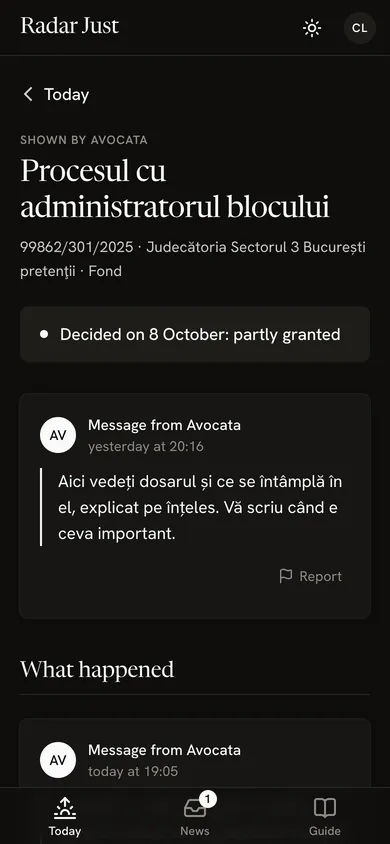Viewport: 390px width, 844px height.
Task: Open the CL profile avatar
Action: pos(359,28)
